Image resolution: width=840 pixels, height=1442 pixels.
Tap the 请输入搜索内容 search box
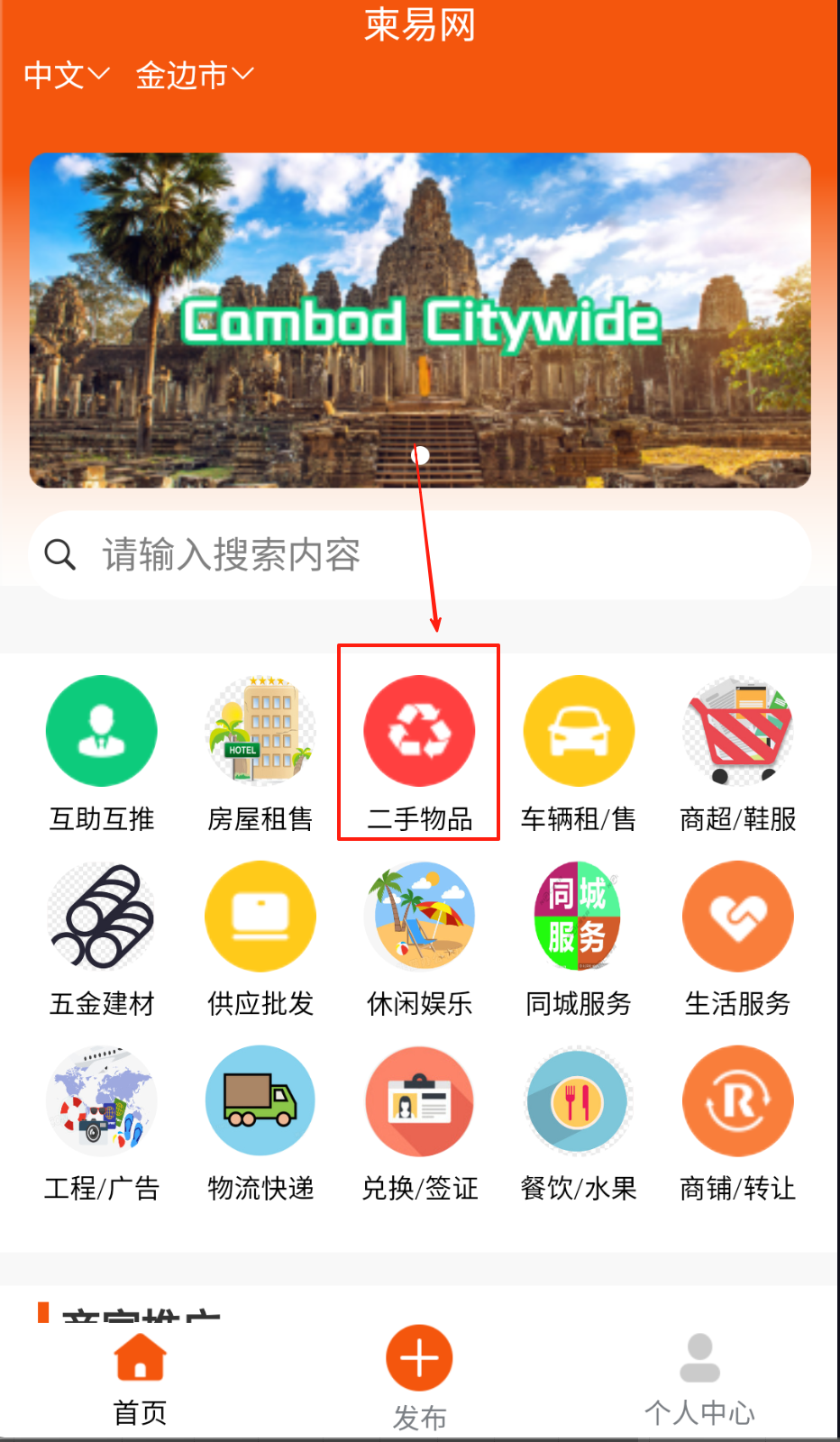[x=420, y=555]
